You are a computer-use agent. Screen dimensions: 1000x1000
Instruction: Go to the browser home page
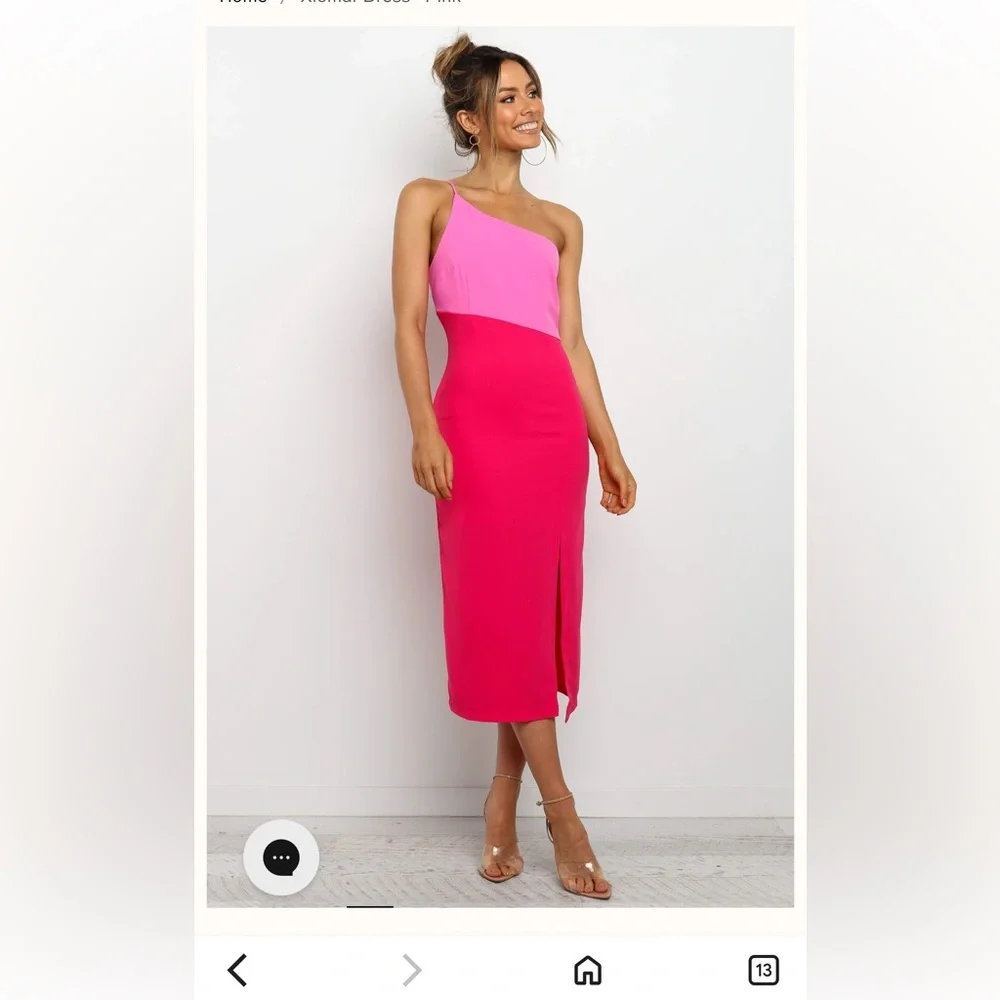click(x=587, y=970)
